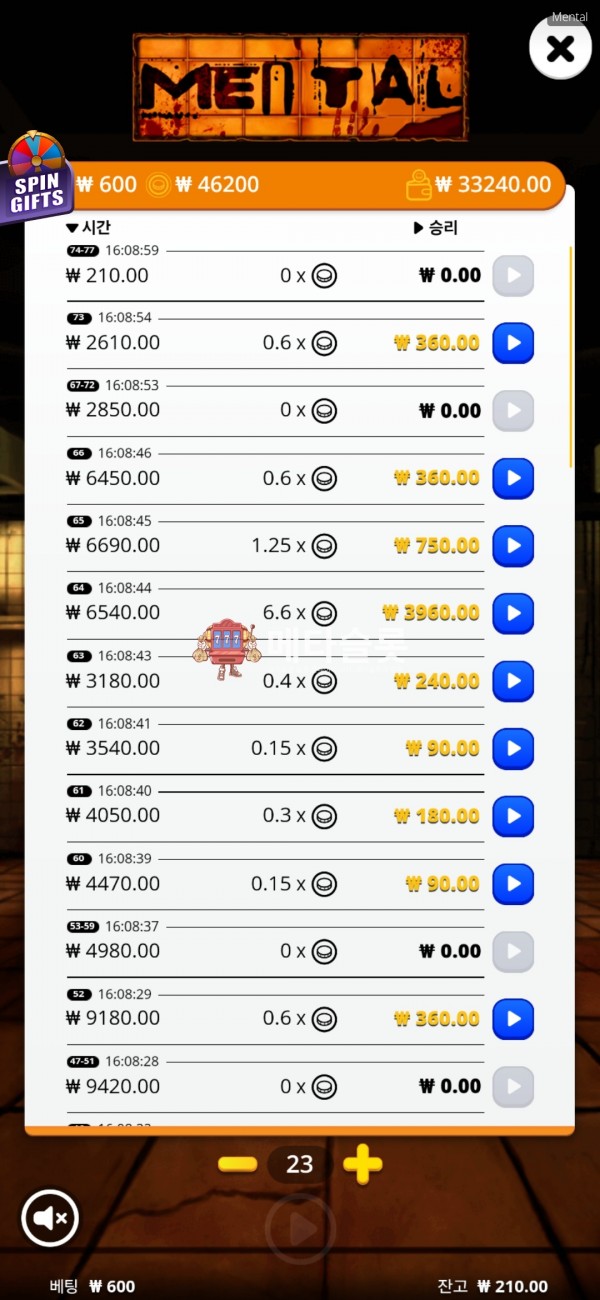The height and width of the screenshot is (1300, 600).
Task: Decrease the value with minus button
Action: (237, 1163)
